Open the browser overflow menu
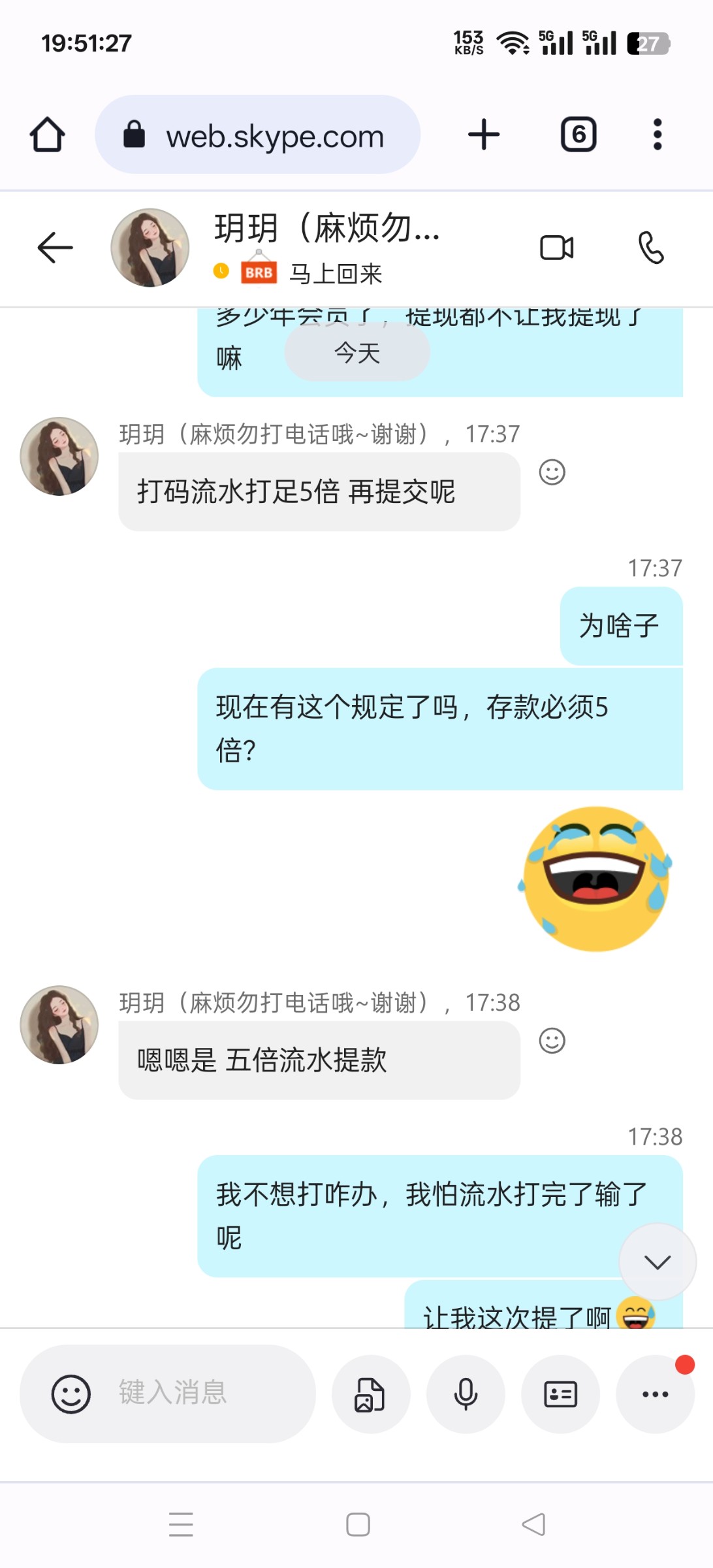This screenshot has width=713, height=1568. (658, 135)
